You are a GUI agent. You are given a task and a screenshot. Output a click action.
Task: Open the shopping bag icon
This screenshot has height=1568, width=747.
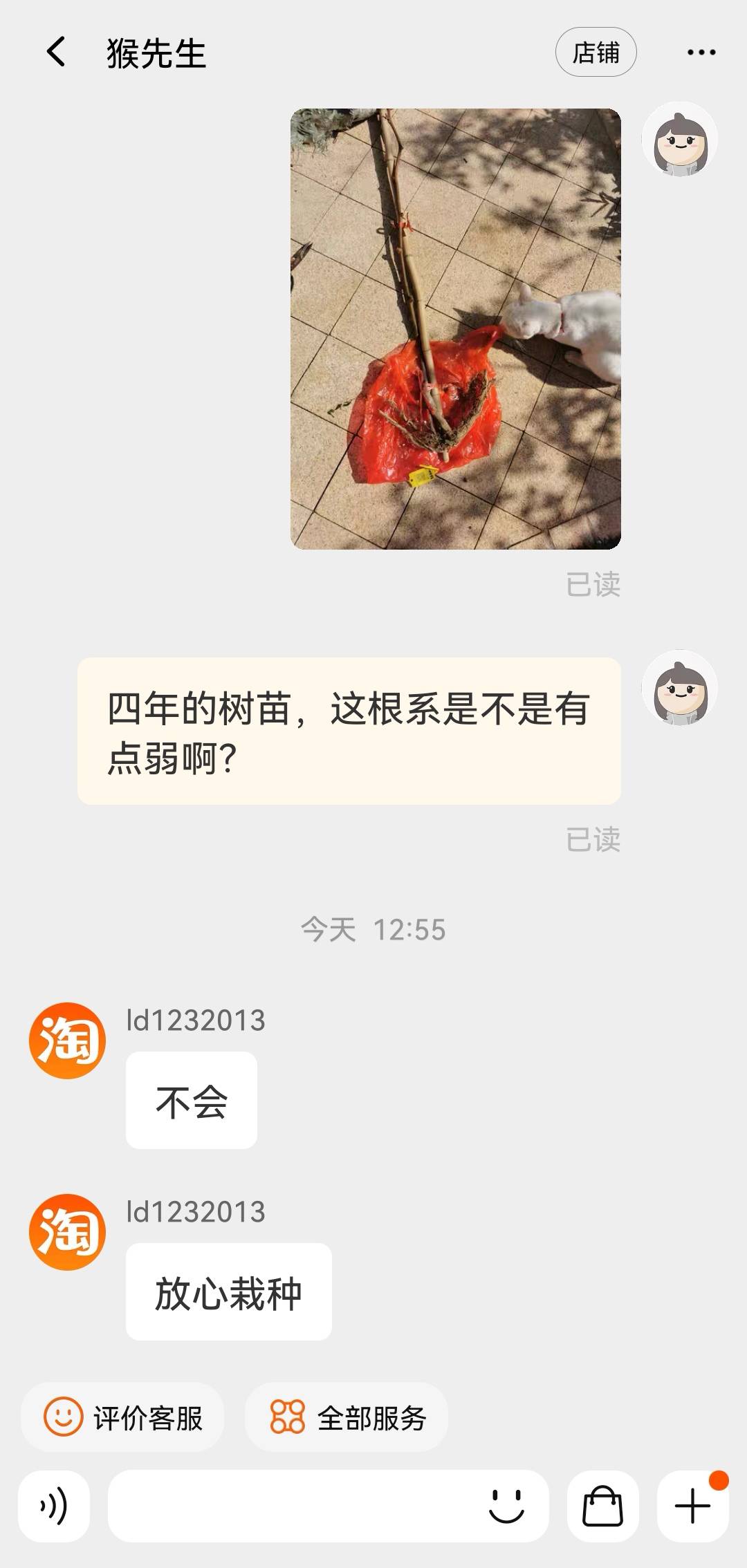pyautogui.click(x=602, y=1506)
